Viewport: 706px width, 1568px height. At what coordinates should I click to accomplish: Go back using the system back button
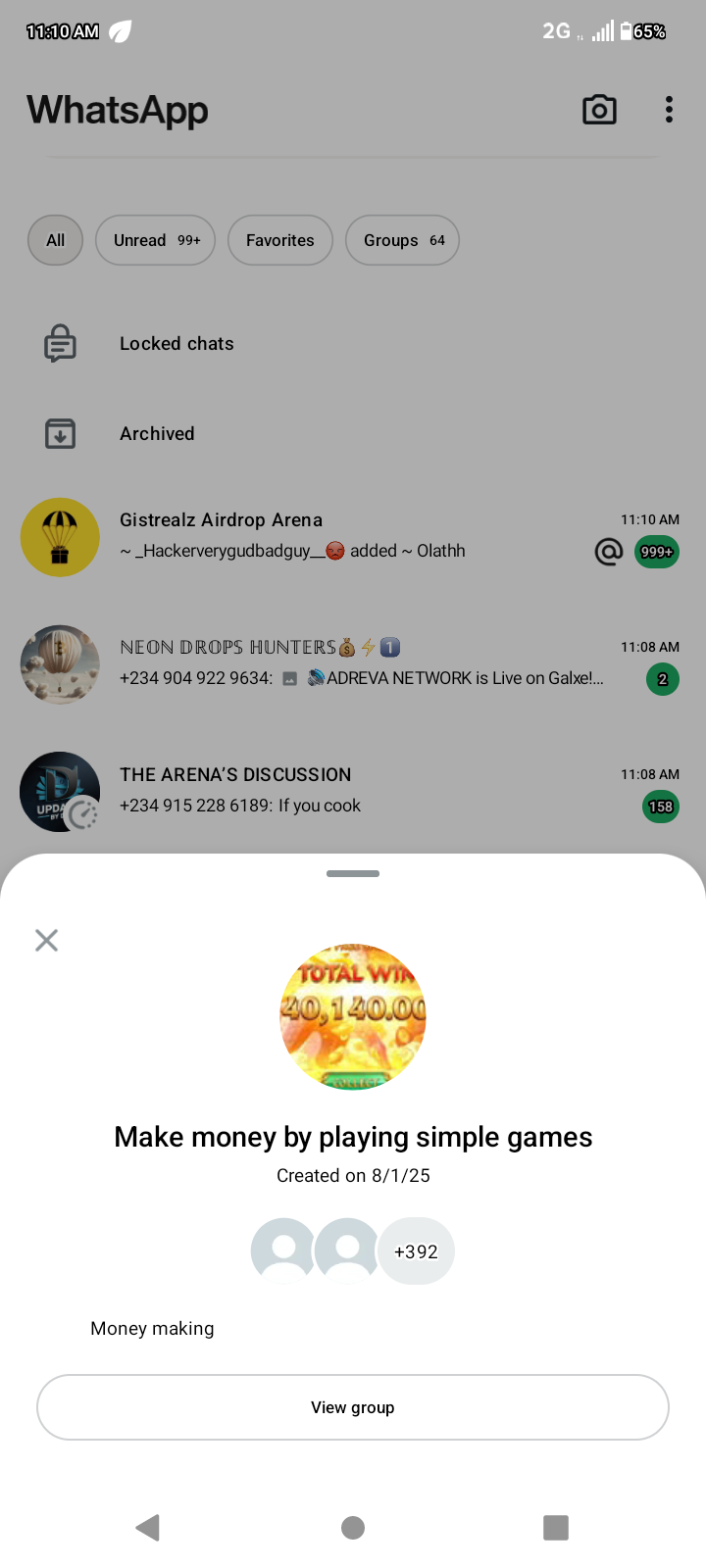[148, 1527]
